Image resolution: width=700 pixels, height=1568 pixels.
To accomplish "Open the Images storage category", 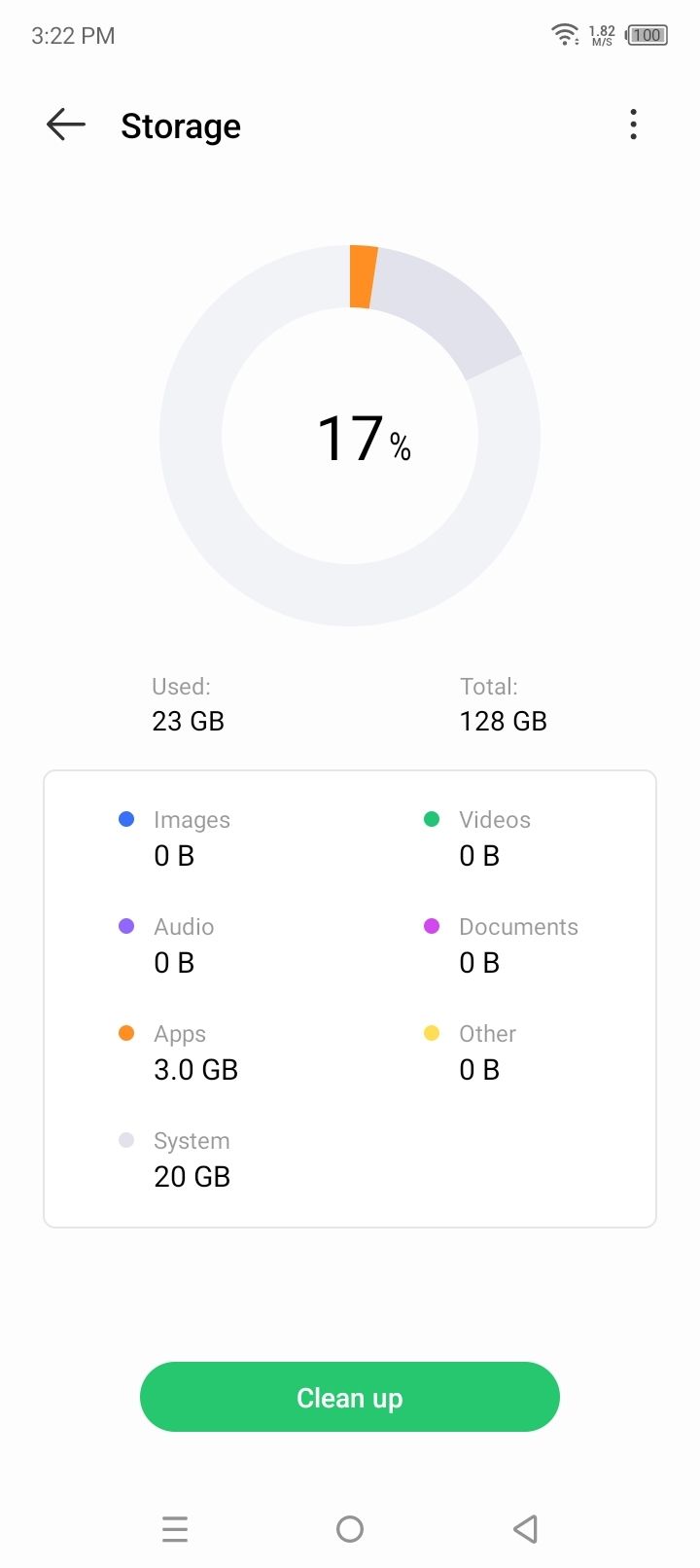I will coord(175,837).
